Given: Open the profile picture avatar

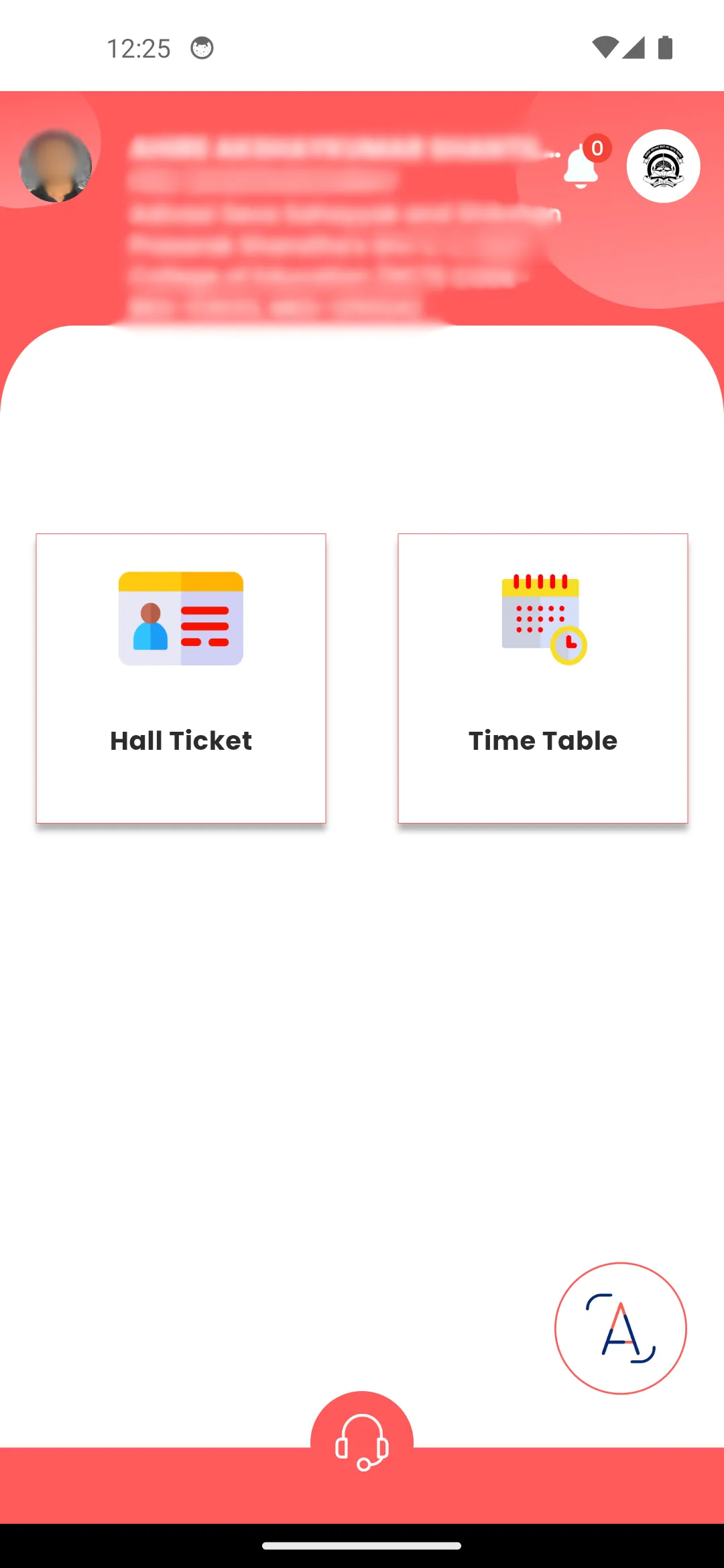Looking at the screenshot, I should click(x=55, y=166).
